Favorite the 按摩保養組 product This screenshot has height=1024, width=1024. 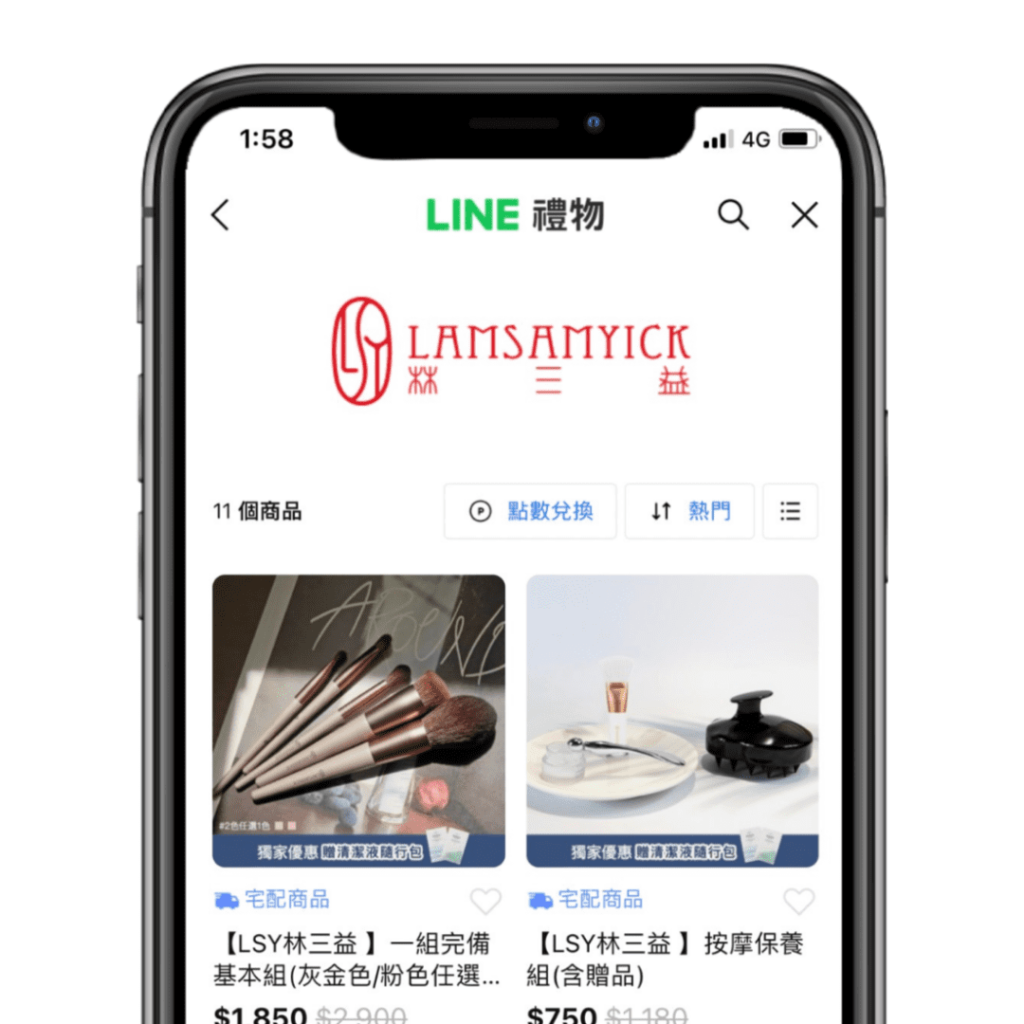[x=798, y=902]
